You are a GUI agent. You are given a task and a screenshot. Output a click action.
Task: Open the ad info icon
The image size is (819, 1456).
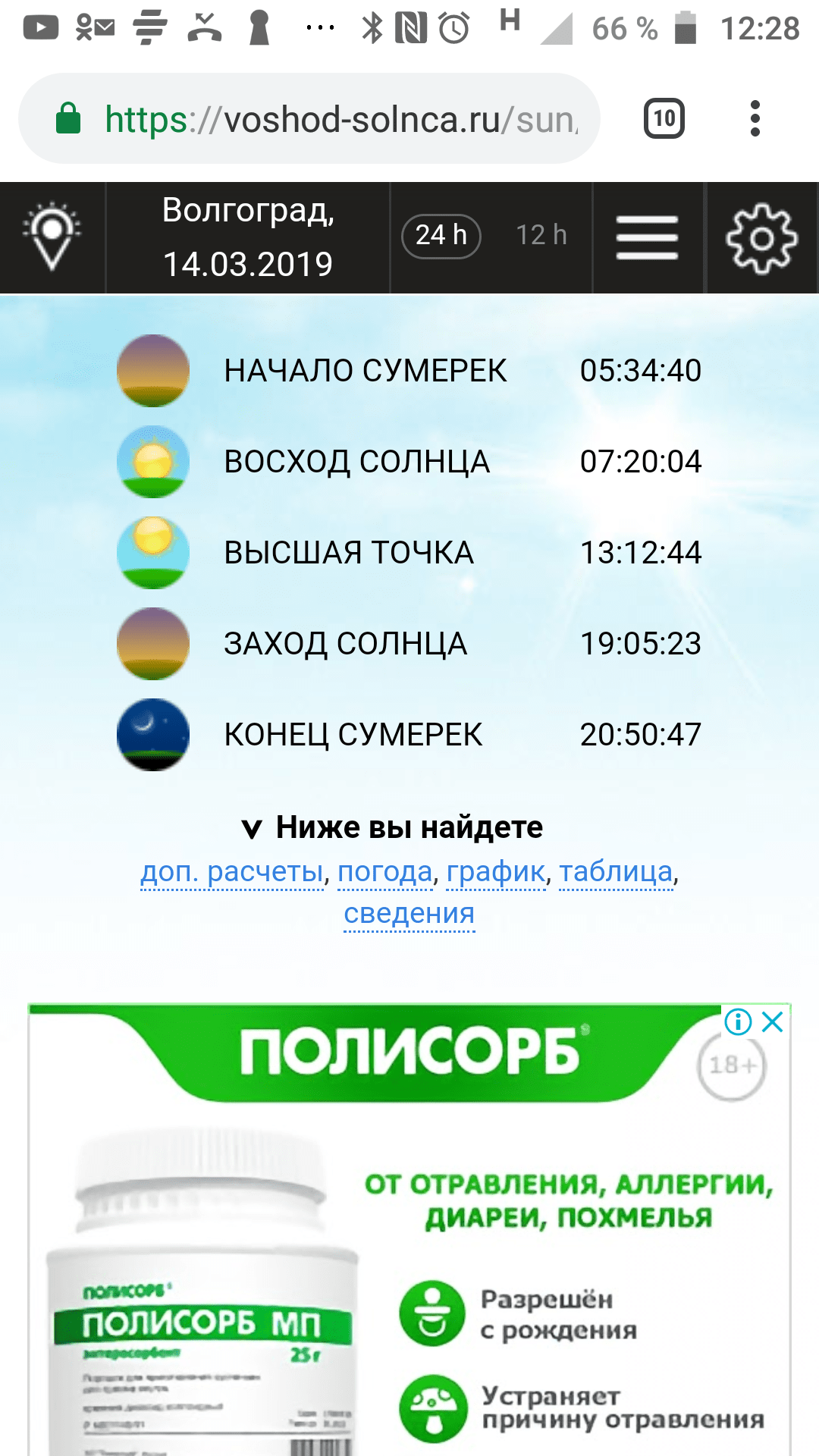738,1021
